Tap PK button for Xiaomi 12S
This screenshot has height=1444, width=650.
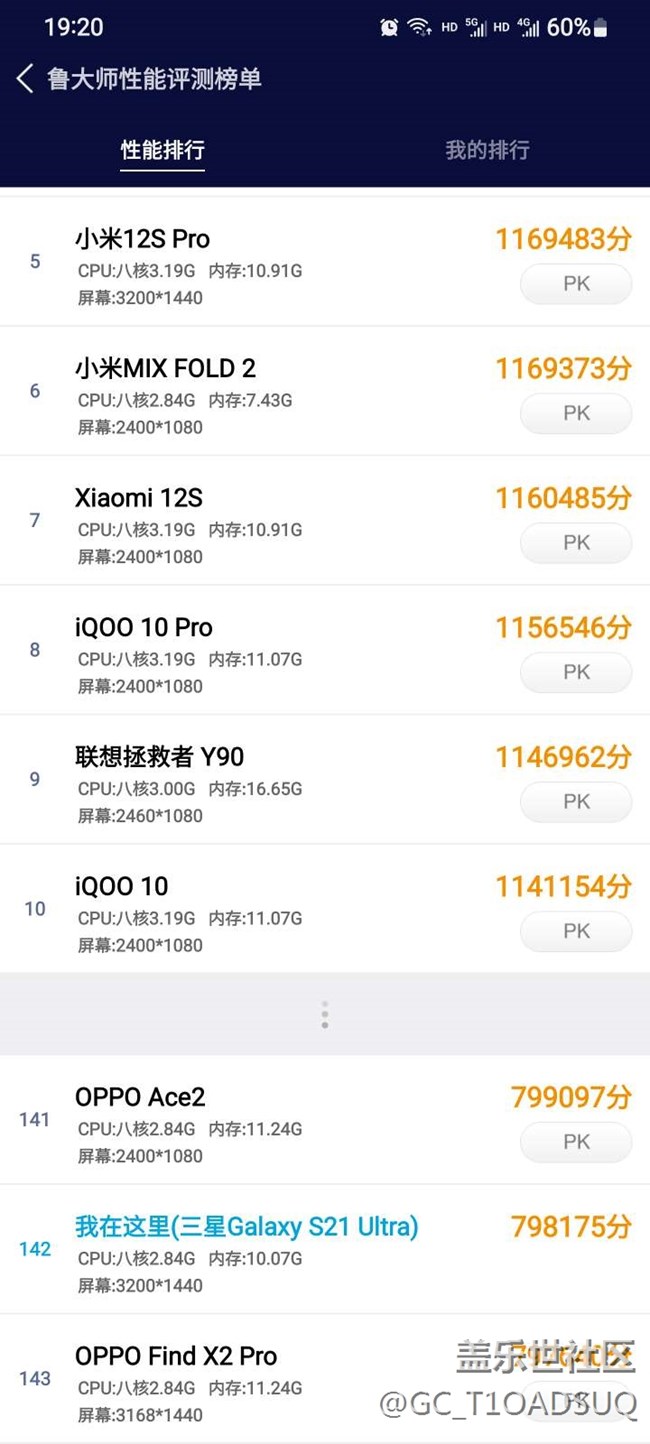click(576, 543)
